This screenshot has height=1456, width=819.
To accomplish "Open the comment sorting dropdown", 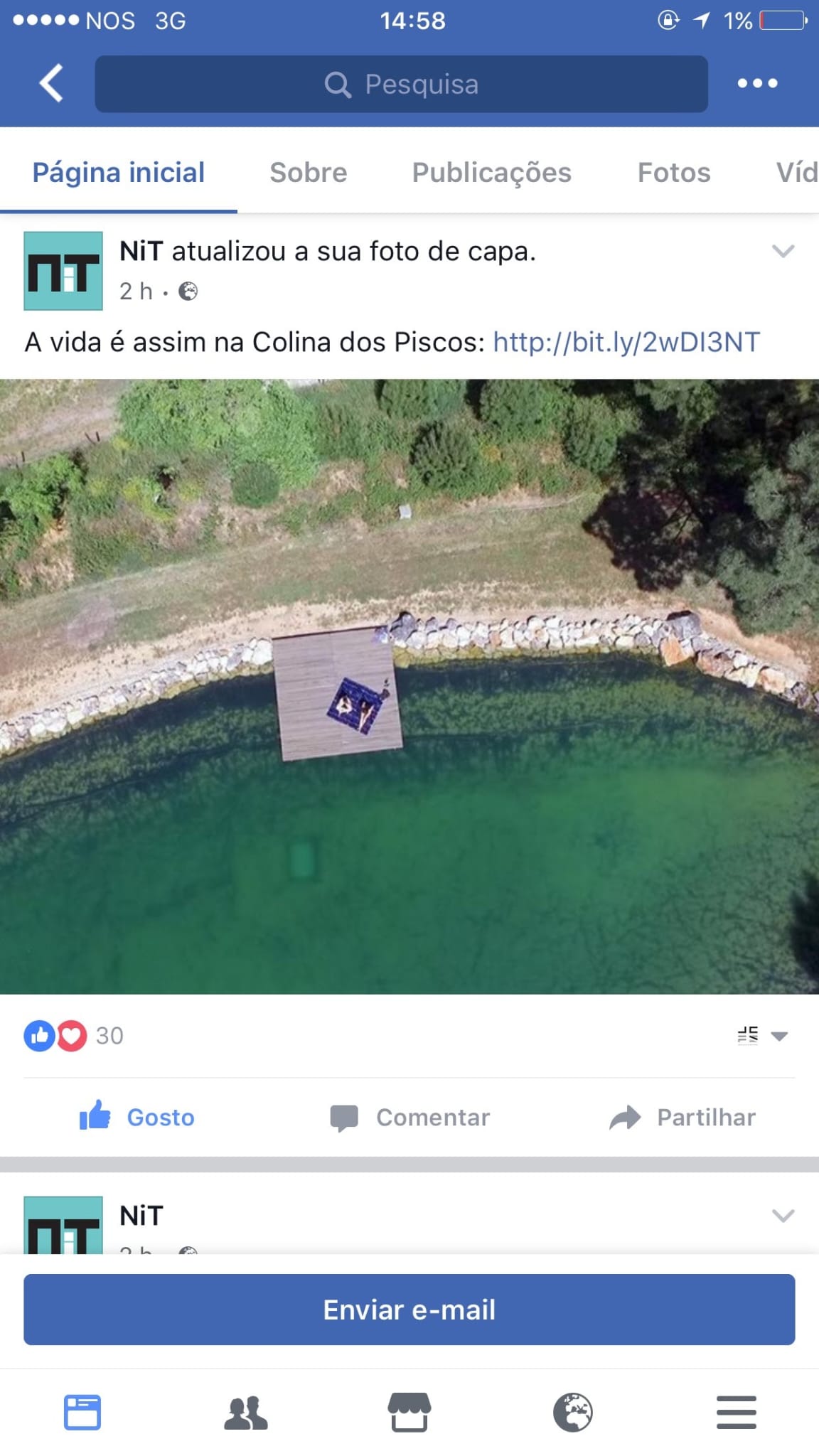I will tap(762, 1035).
